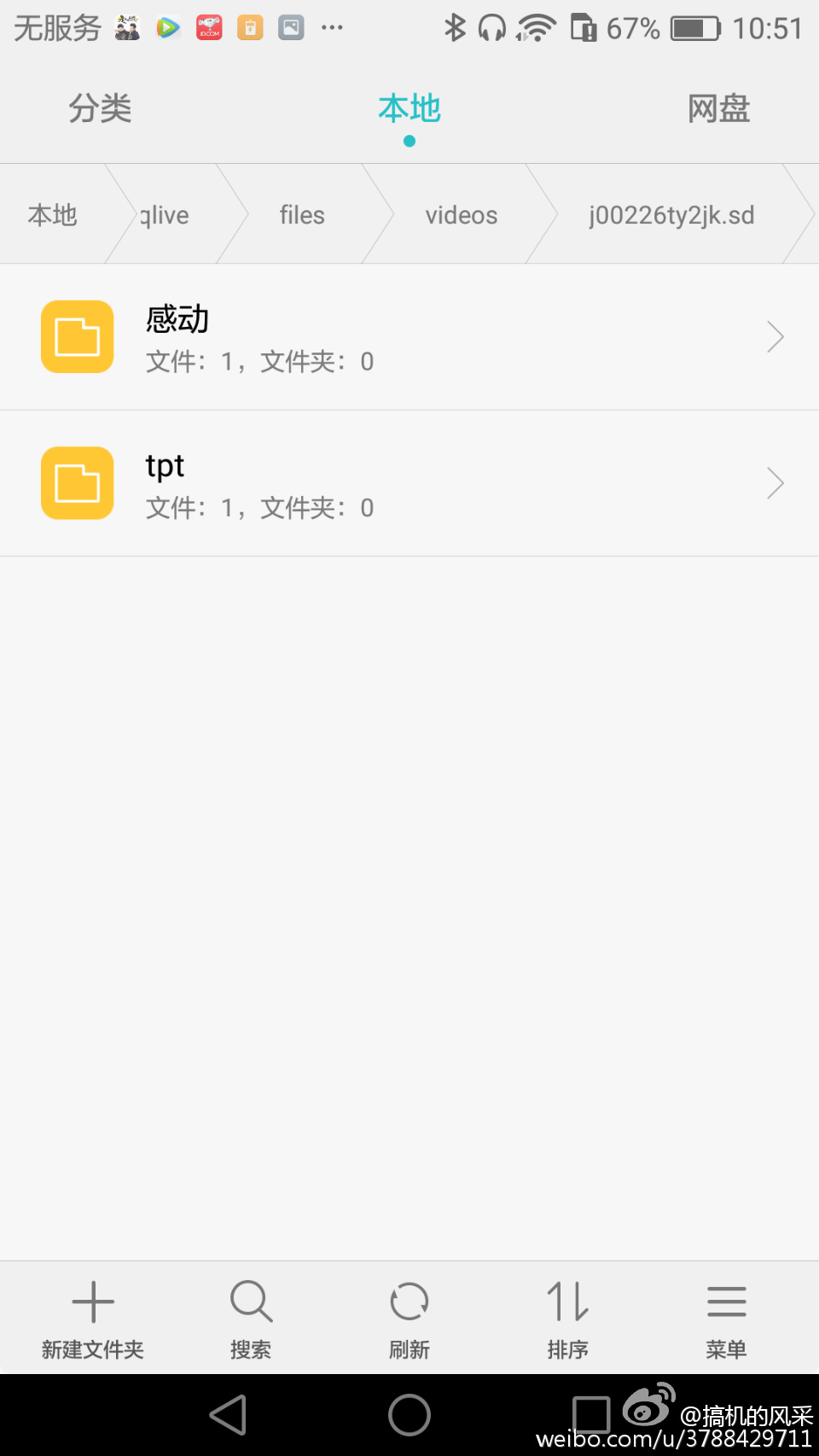
Task: Tap the JD.com icon in status bar
Action: tap(208, 27)
